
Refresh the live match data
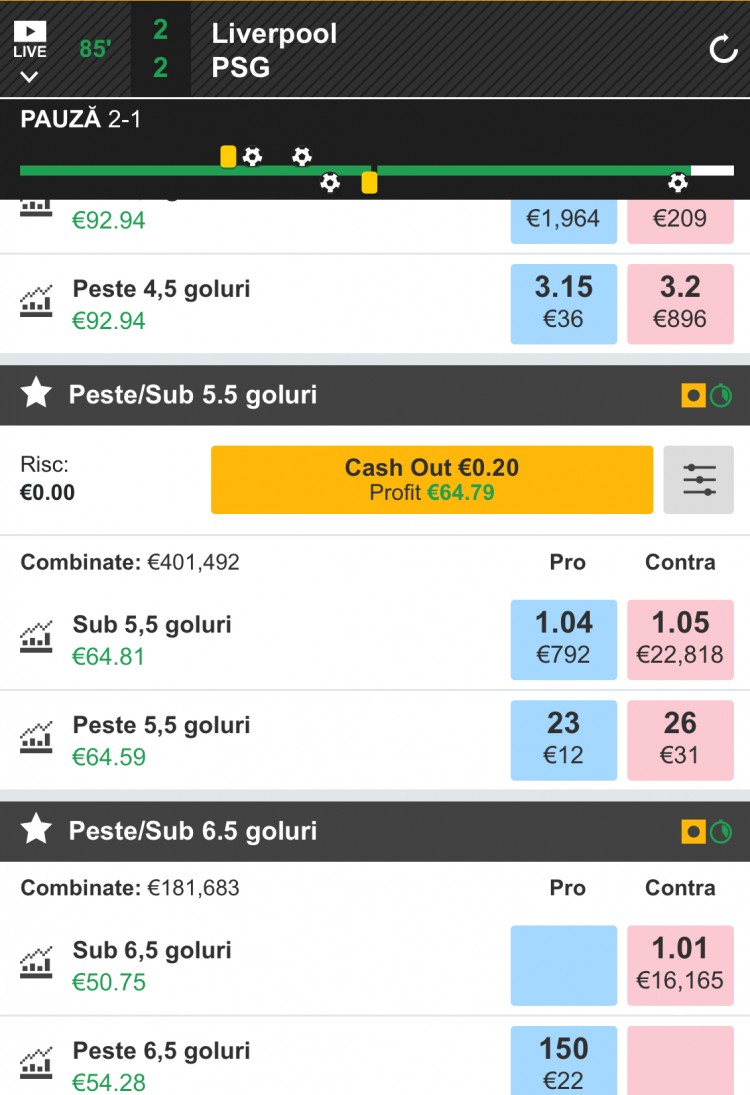pyautogui.click(x=723, y=49)
